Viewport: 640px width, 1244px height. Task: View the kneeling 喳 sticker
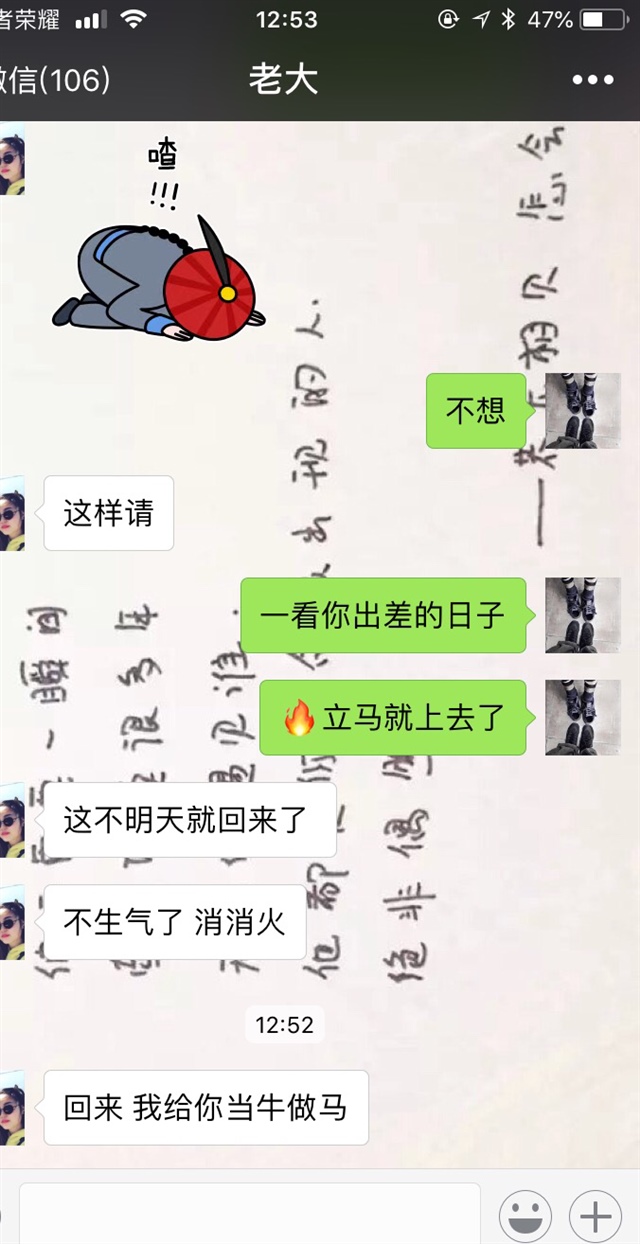(x=160, y=250)
